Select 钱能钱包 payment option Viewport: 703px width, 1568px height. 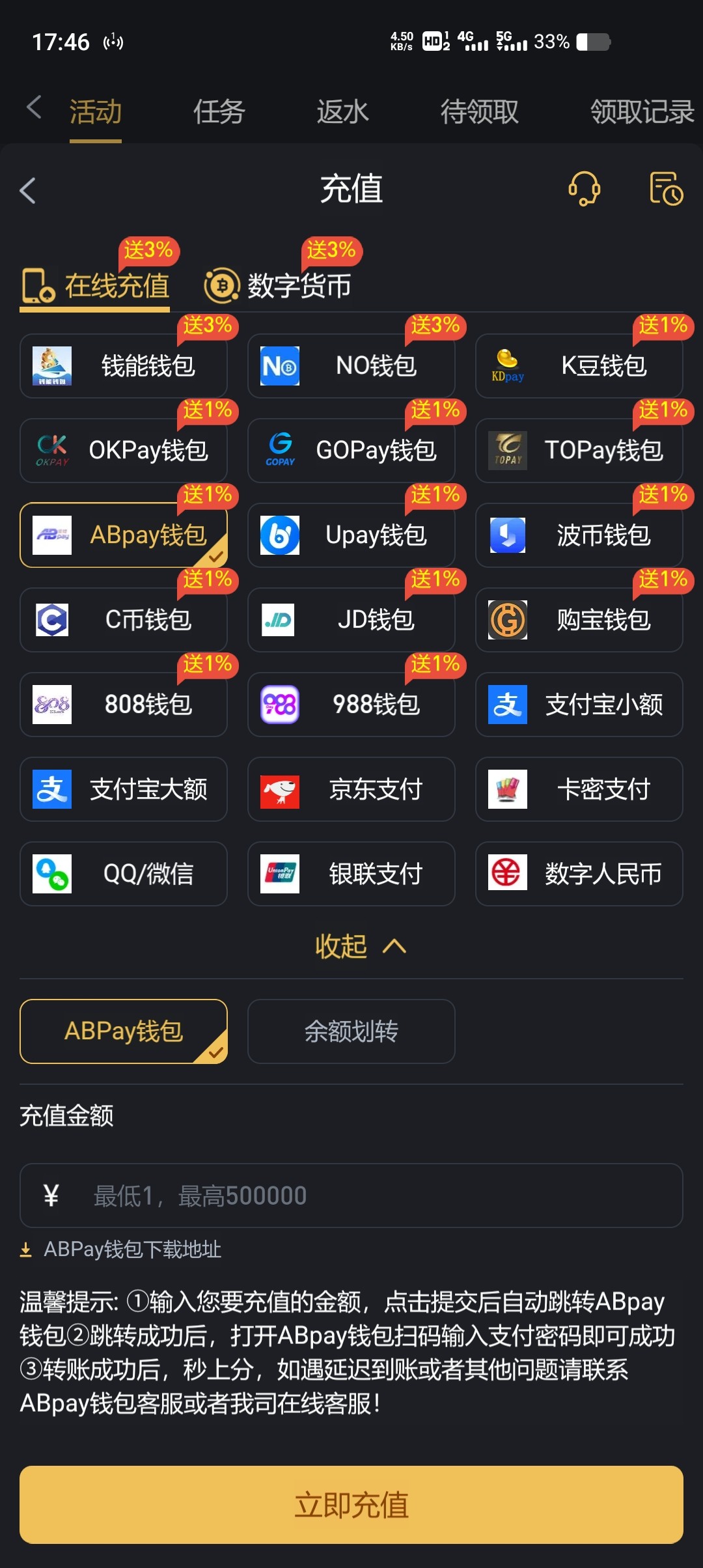click(124, 366)
